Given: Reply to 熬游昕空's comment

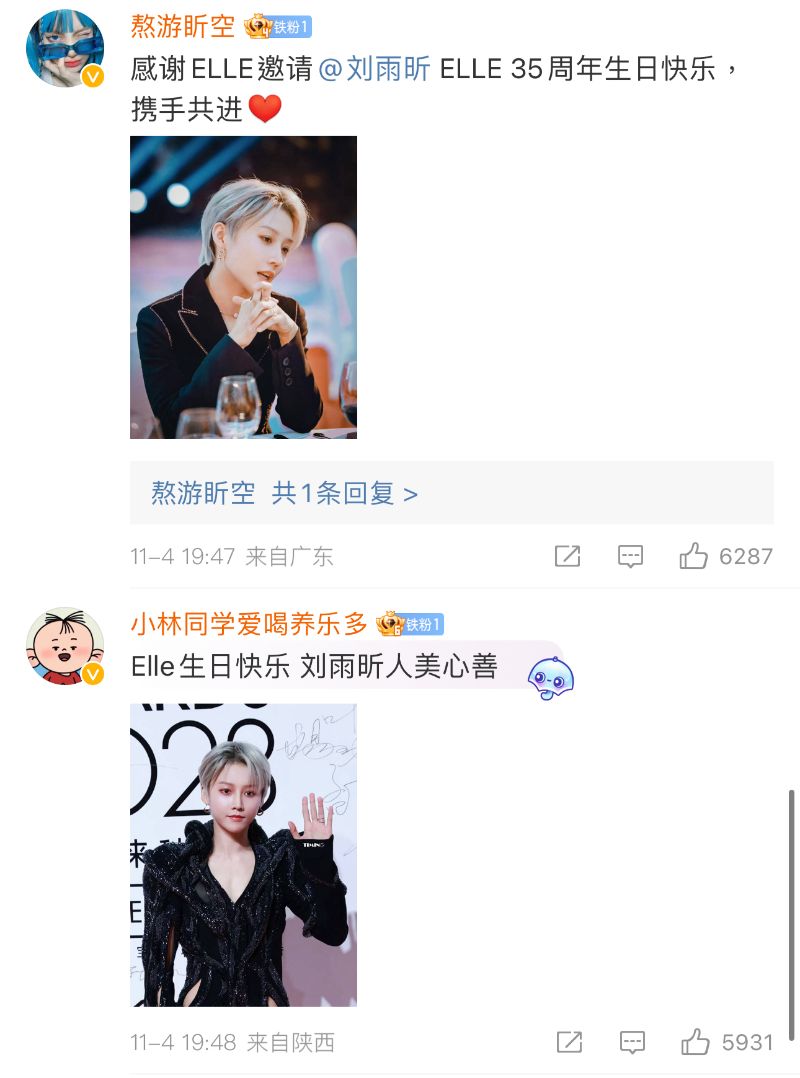Looking at the screenshot, I should pyautogui.click(x=630, y=556).
